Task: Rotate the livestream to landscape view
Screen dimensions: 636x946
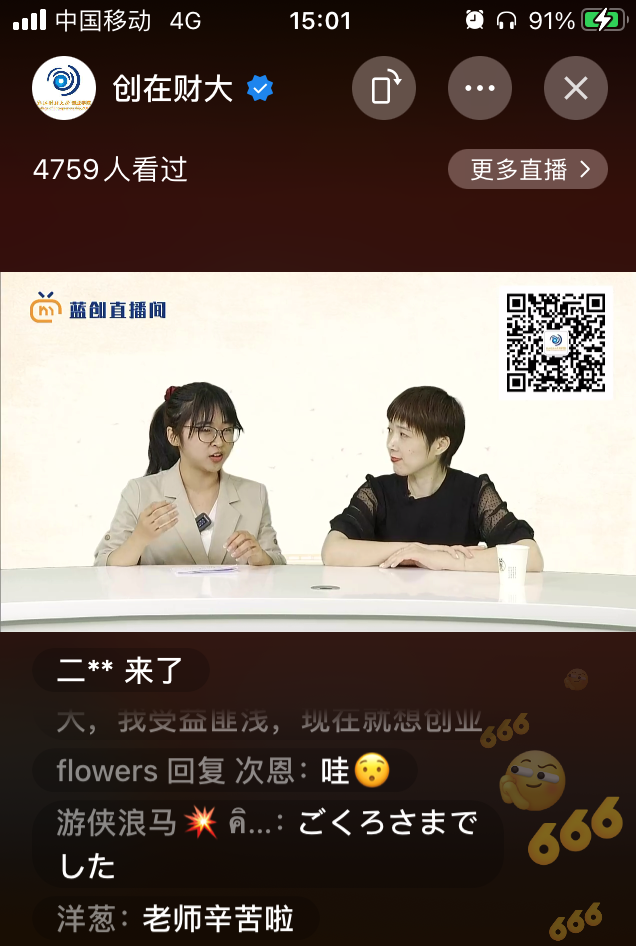Action: click(x=384, y=89)
